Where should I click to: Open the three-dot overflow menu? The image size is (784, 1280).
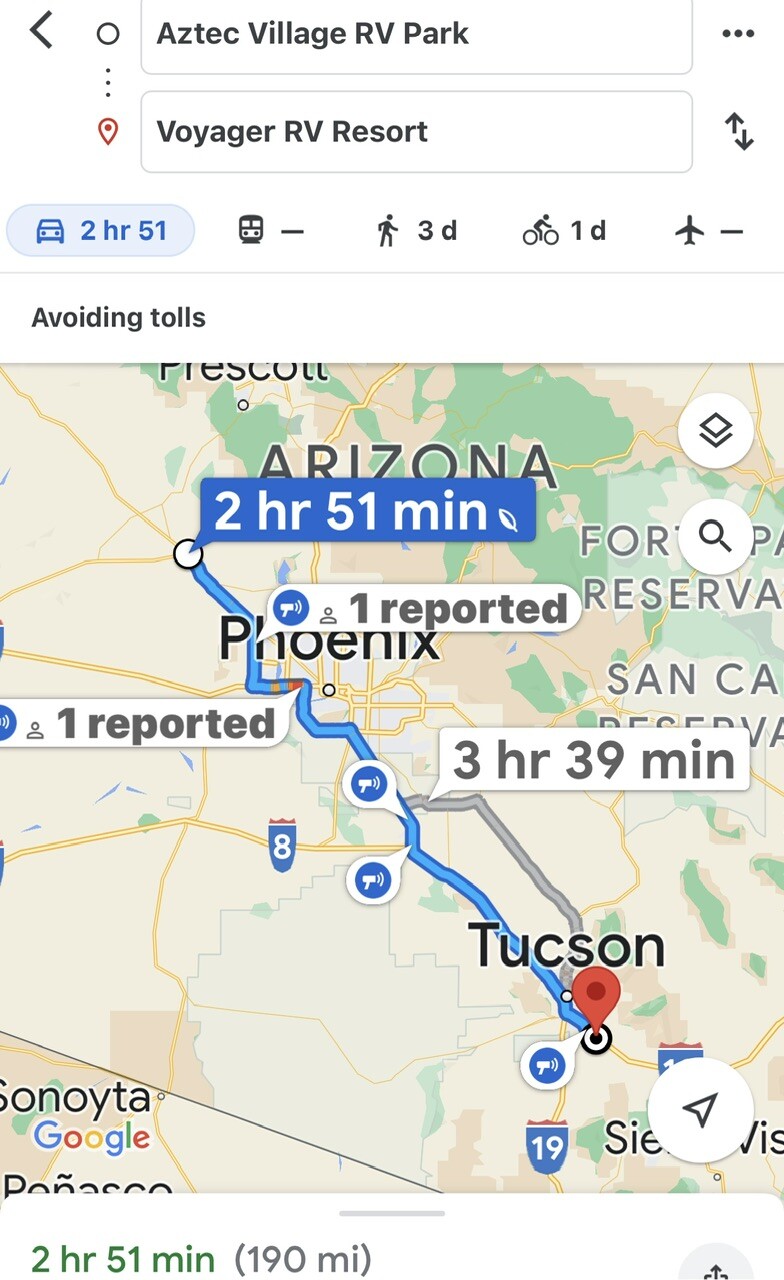738,34
